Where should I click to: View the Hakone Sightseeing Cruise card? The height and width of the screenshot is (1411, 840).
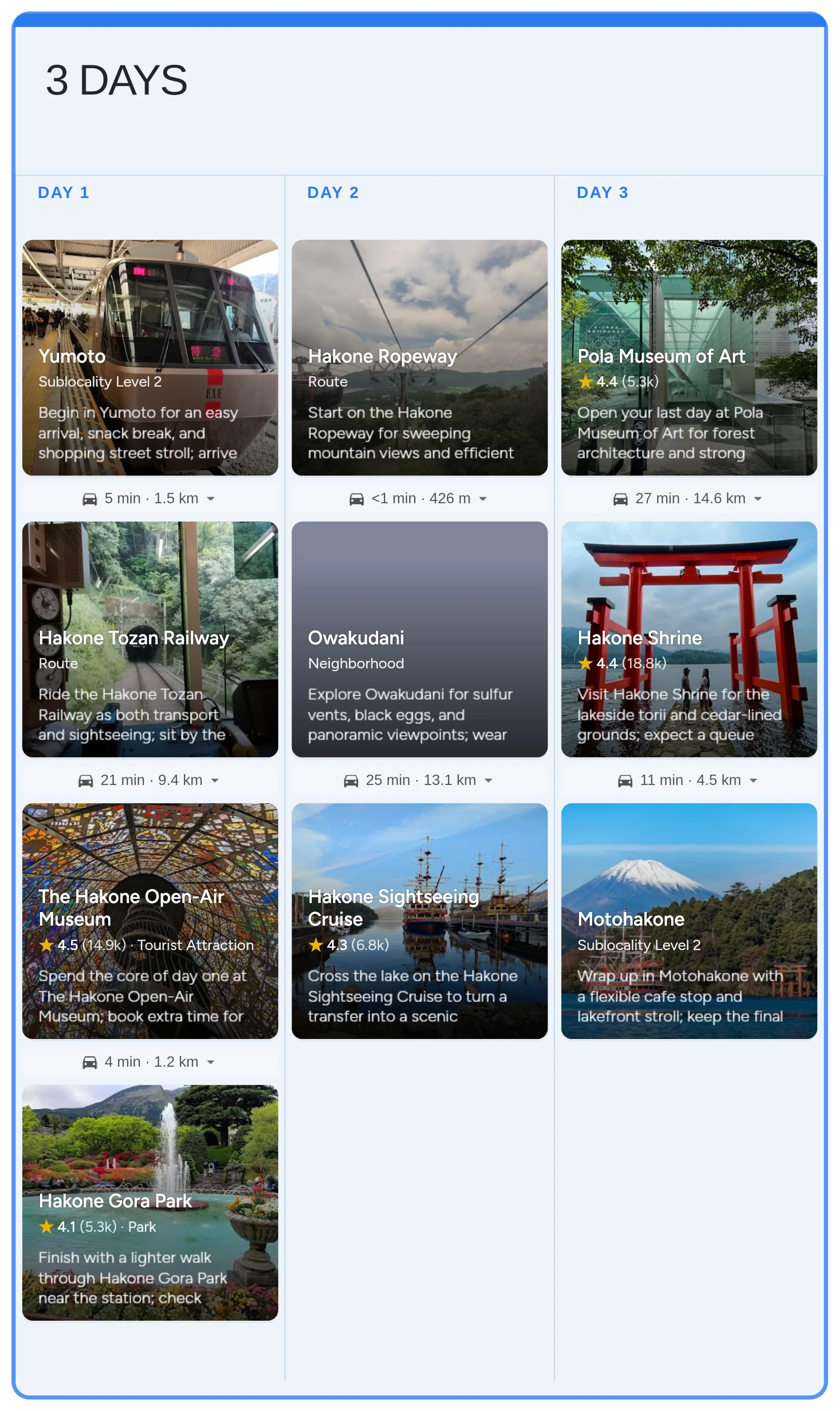(x=420, y=920)
